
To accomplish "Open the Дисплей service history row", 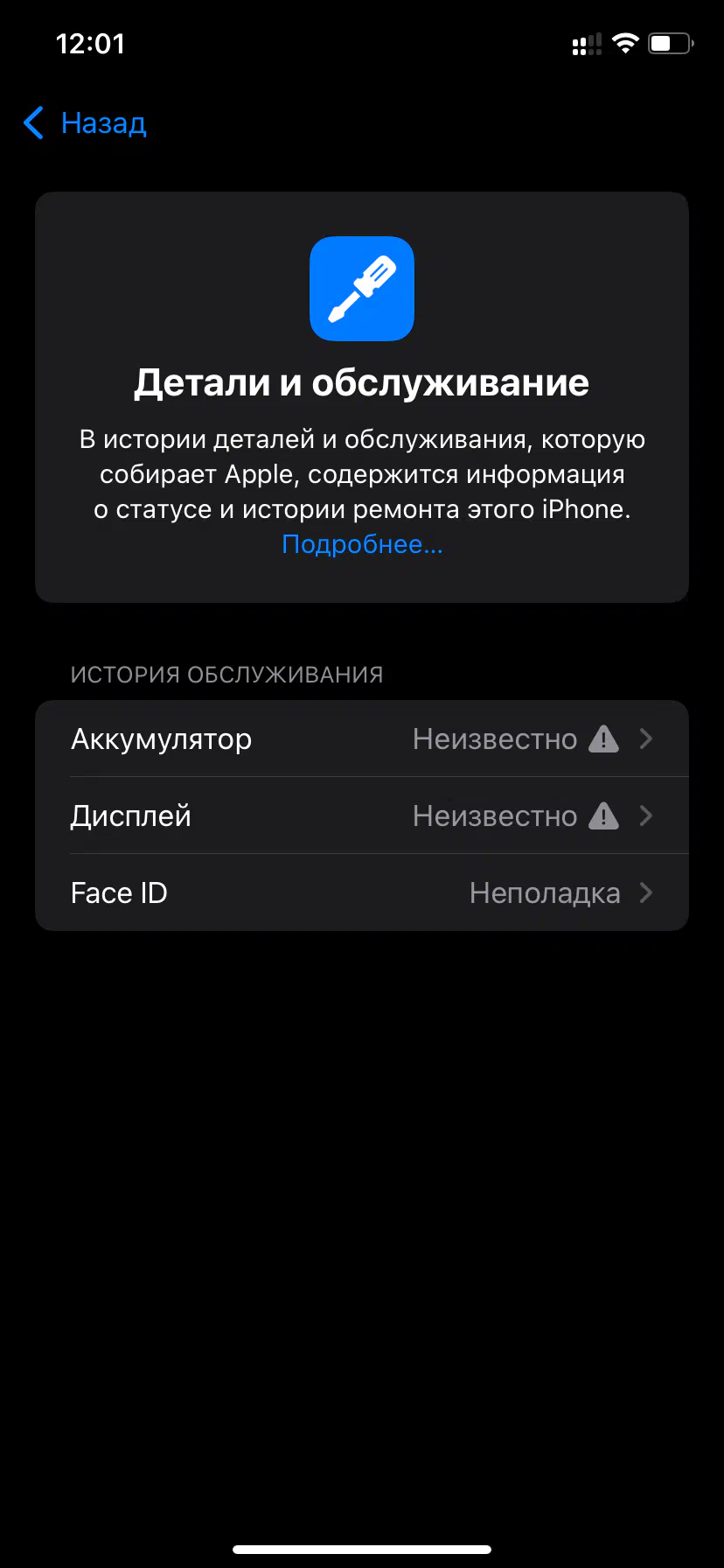I will tap(362, 815).
